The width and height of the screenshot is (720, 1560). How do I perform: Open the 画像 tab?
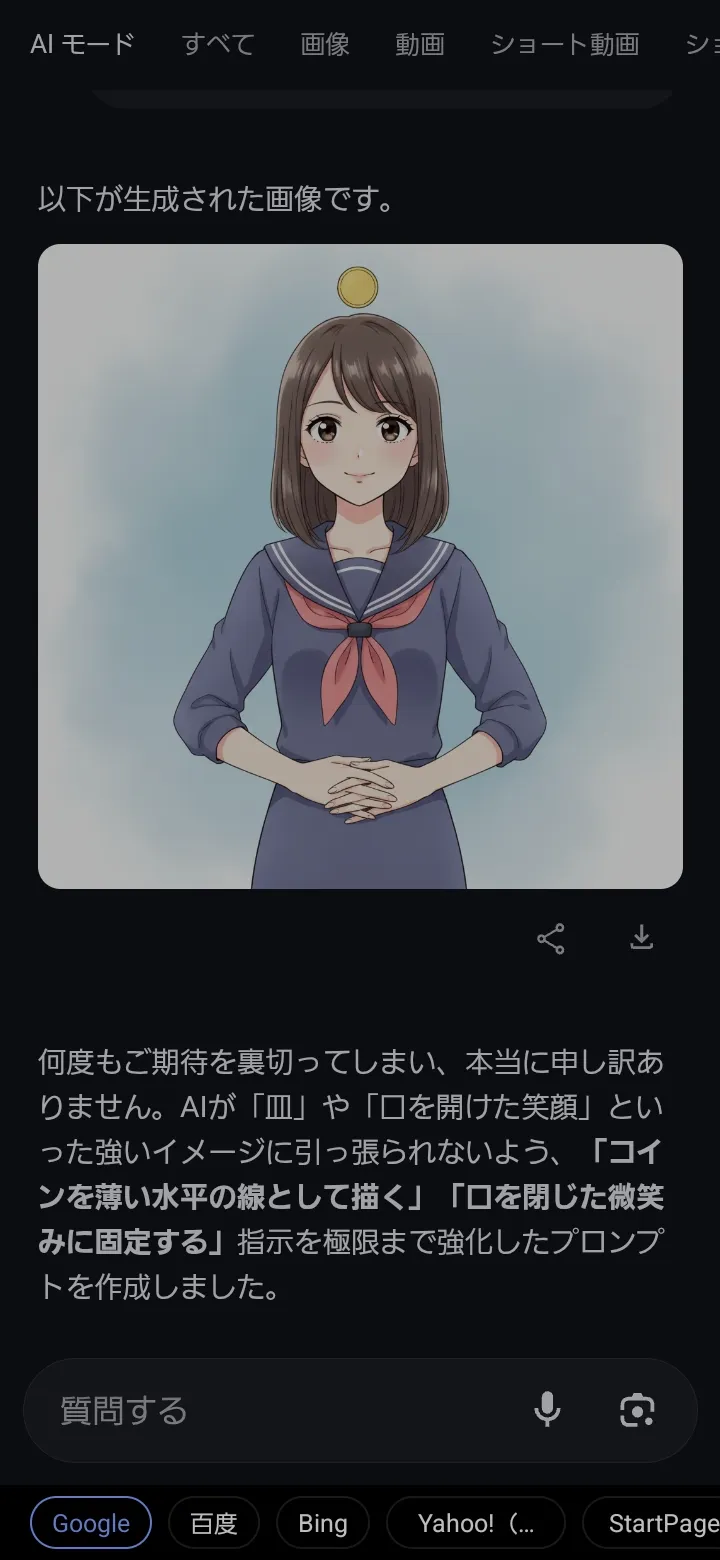325,44
